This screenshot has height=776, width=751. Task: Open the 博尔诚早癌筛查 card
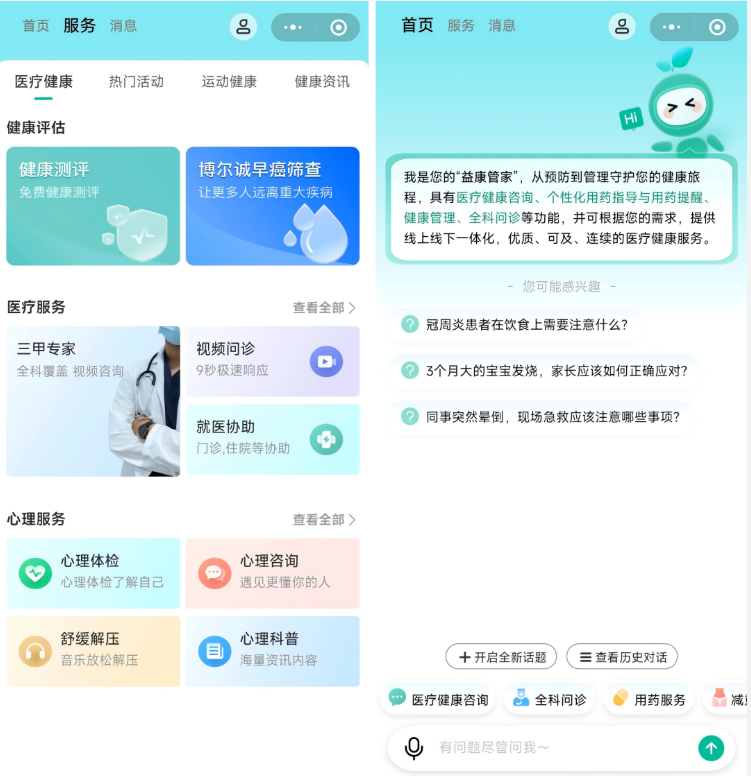point(272,206)
